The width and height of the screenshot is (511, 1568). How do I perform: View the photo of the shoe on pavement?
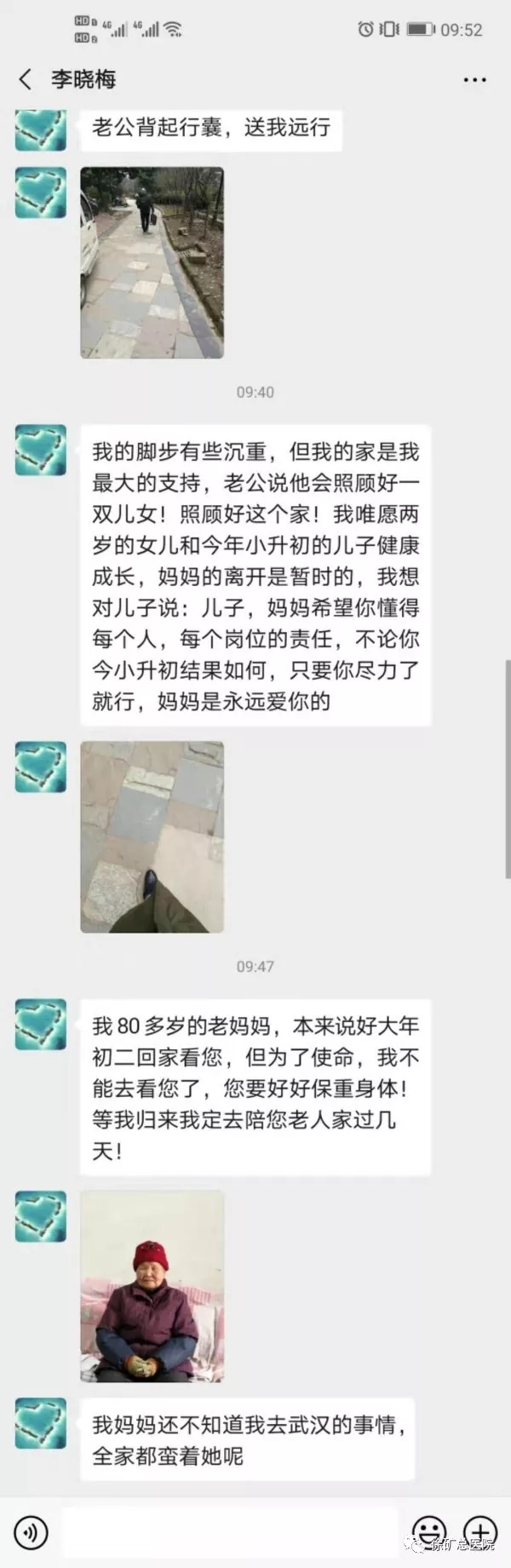152,836
